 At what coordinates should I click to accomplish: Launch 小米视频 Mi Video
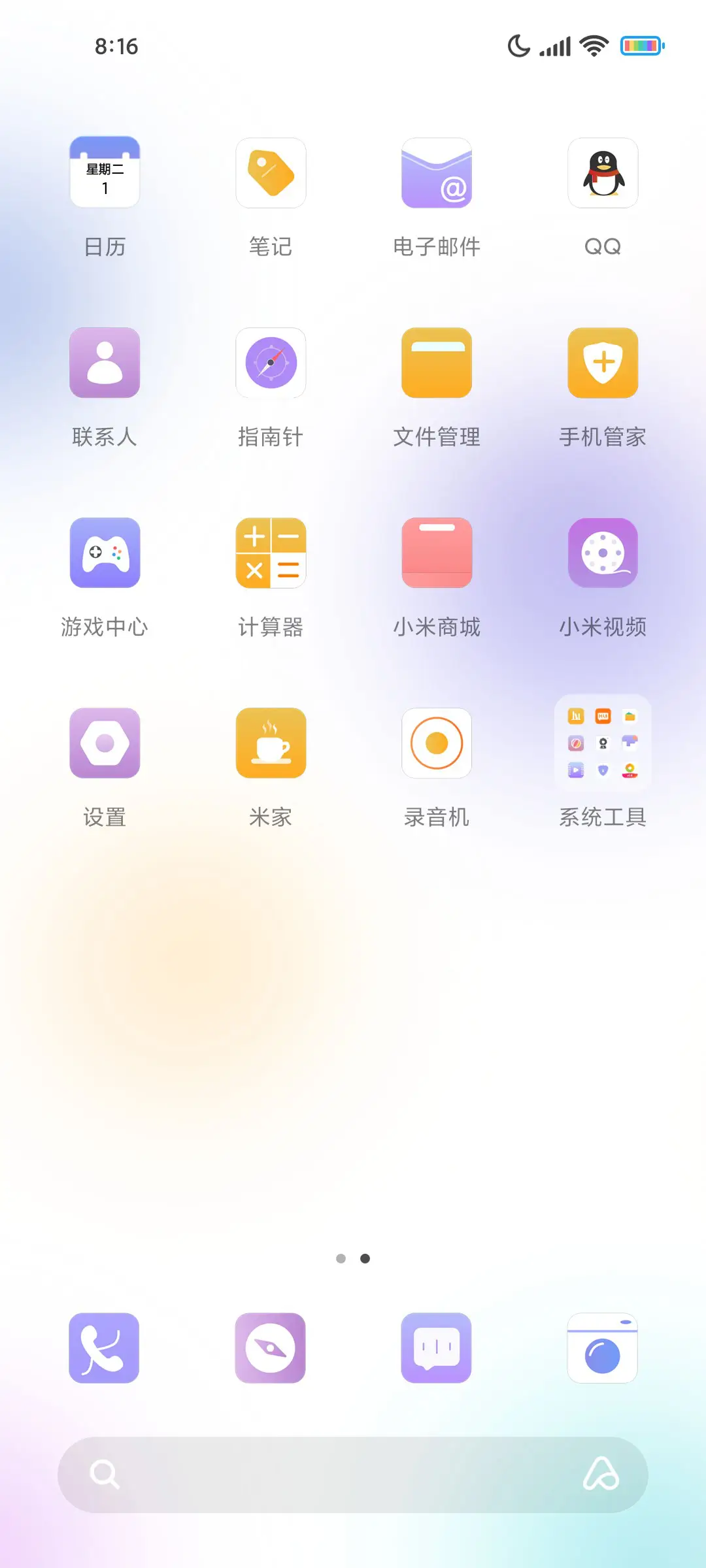coord(602,553)
